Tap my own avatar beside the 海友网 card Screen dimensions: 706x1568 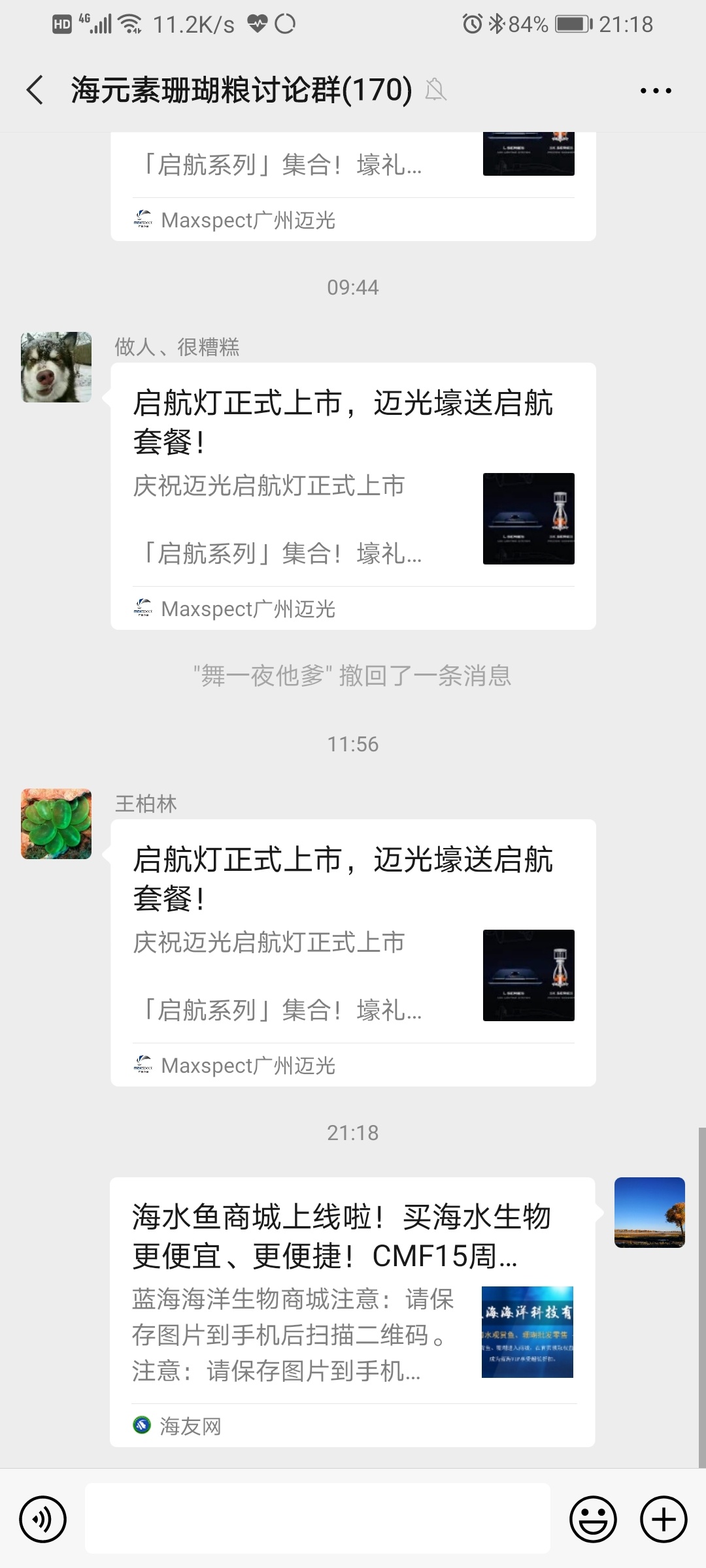649,1213
